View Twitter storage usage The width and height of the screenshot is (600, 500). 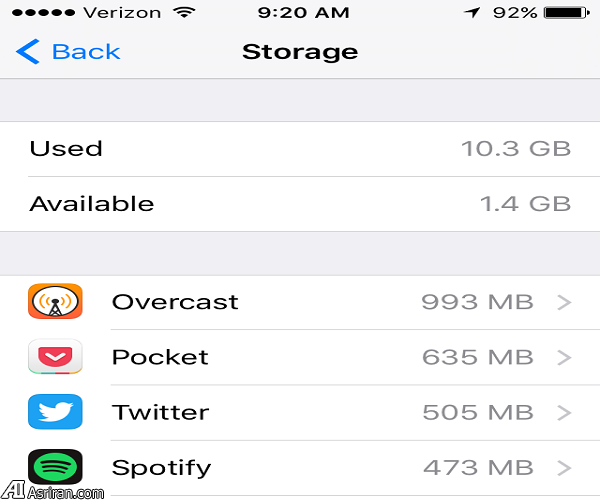pos(300,412)
